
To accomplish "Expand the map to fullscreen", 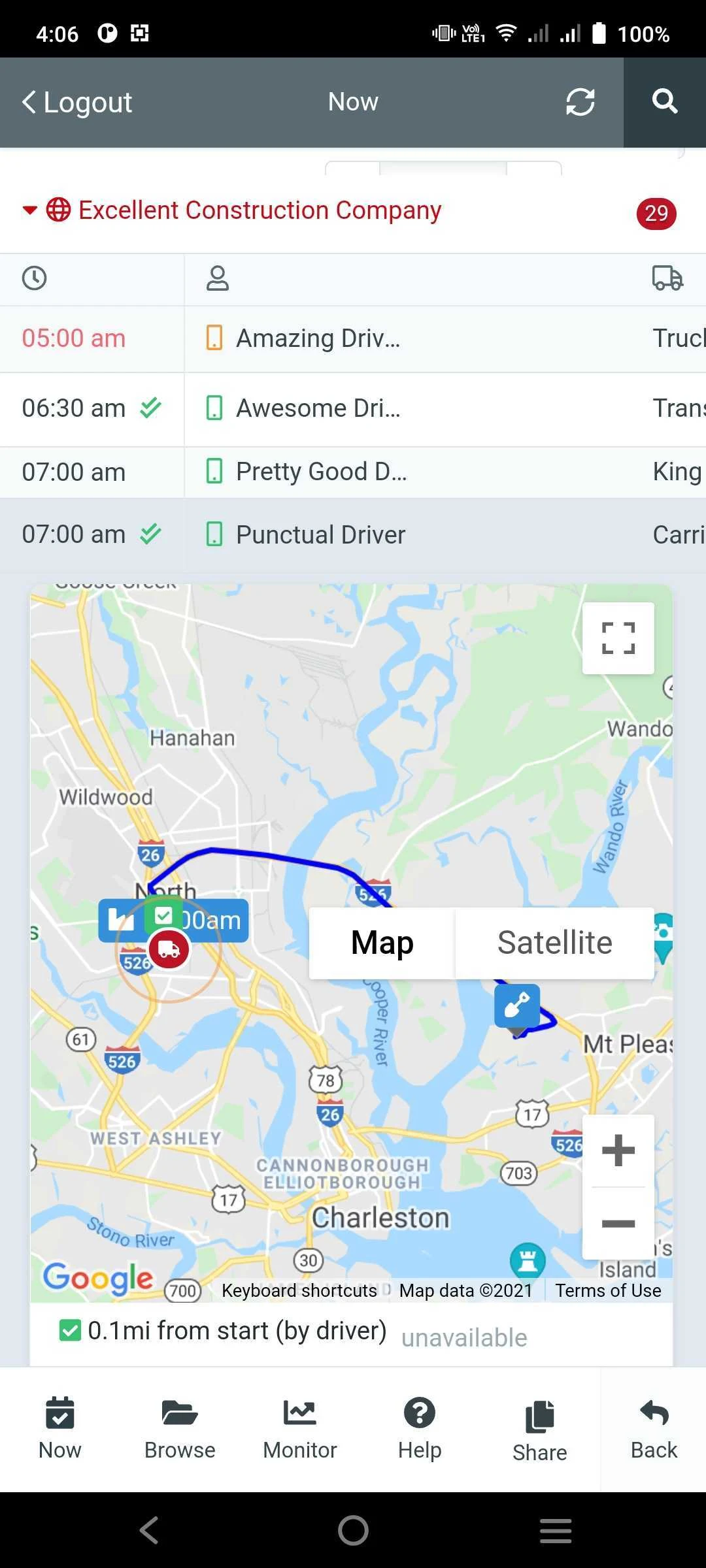I will click(618, 638).
